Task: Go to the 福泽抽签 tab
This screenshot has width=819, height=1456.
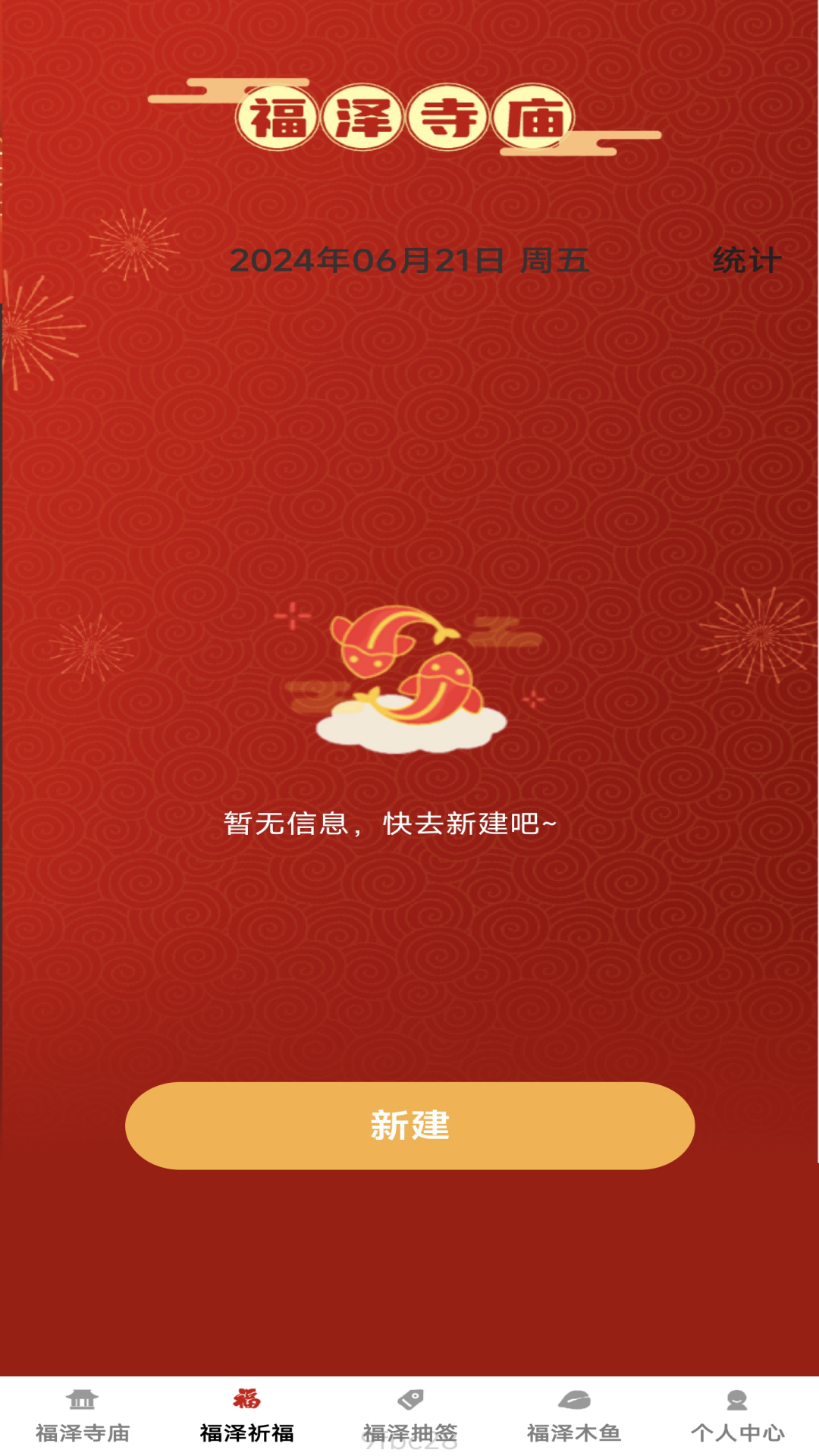Action: click(x=410, y=1417)
